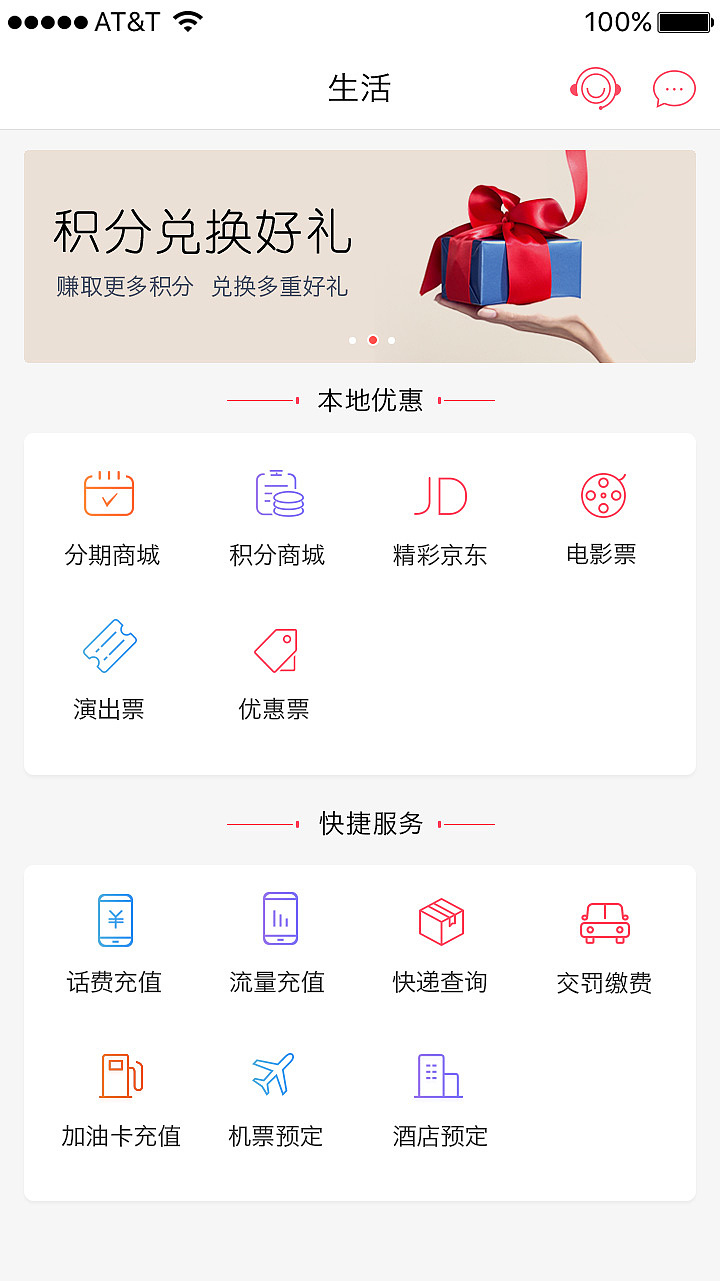Image resolution: width=720 pixels, height=1281 pixels.
Task: Tap the 优惠票 price tag icon
Action: pos(275,648)
